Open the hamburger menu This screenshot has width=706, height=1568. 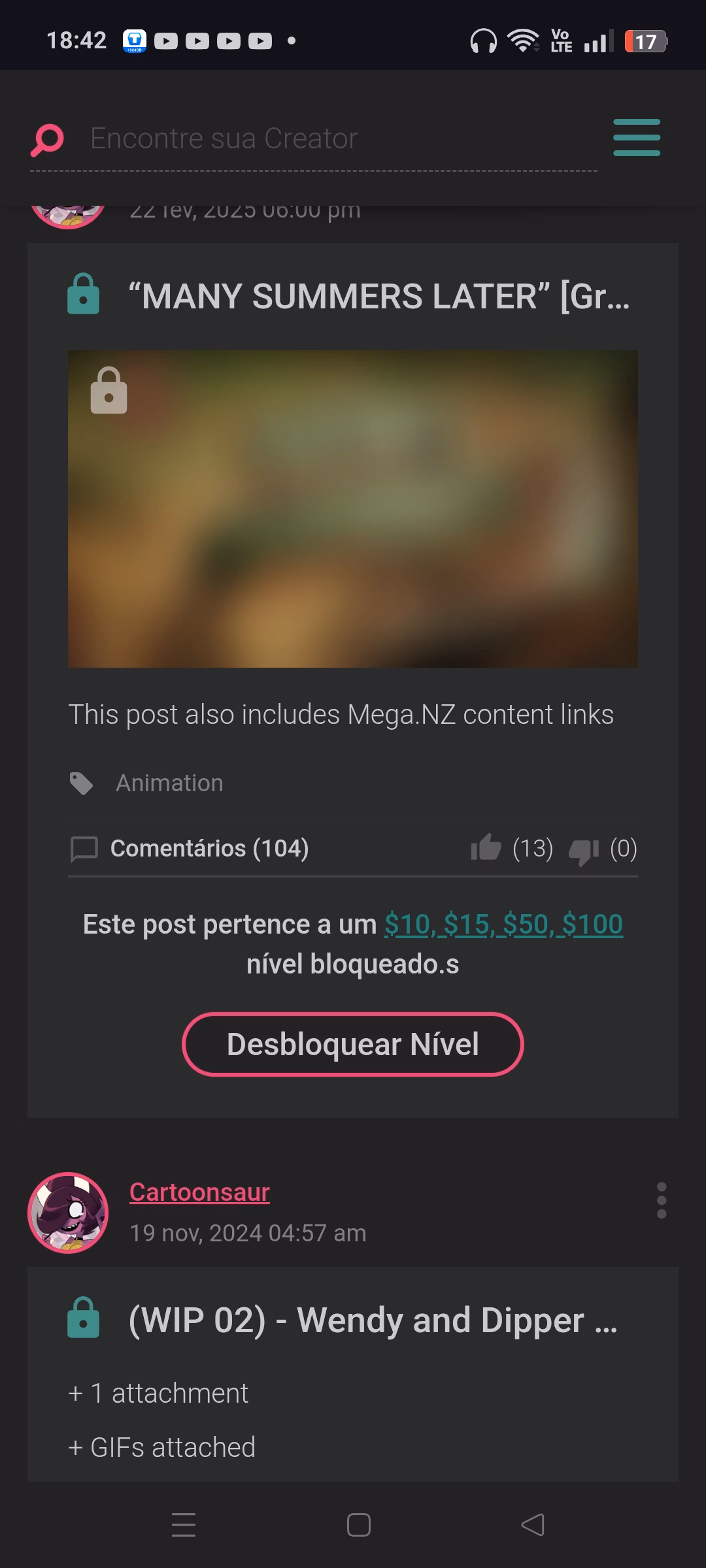coord(636,137)
